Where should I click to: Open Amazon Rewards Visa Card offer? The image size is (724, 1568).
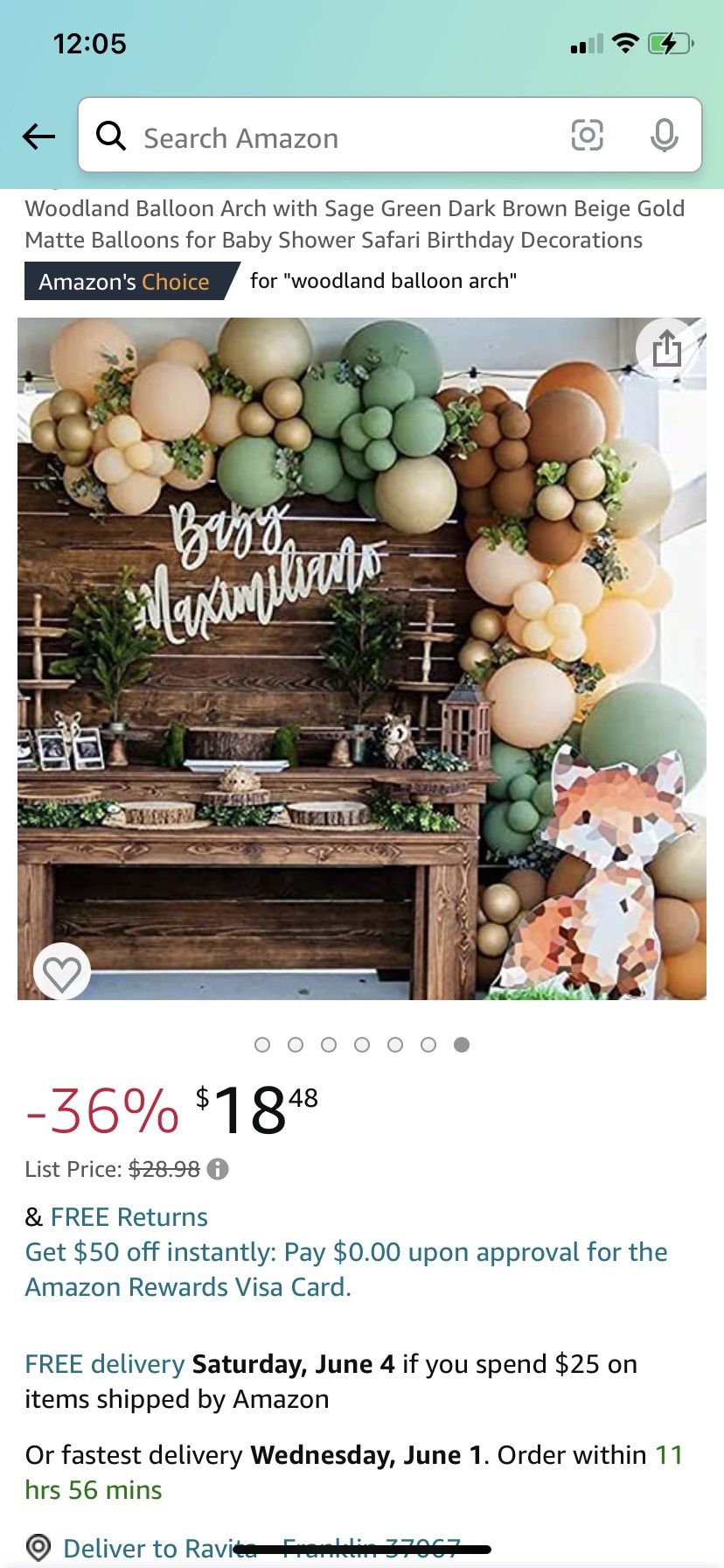(345, 1270)
